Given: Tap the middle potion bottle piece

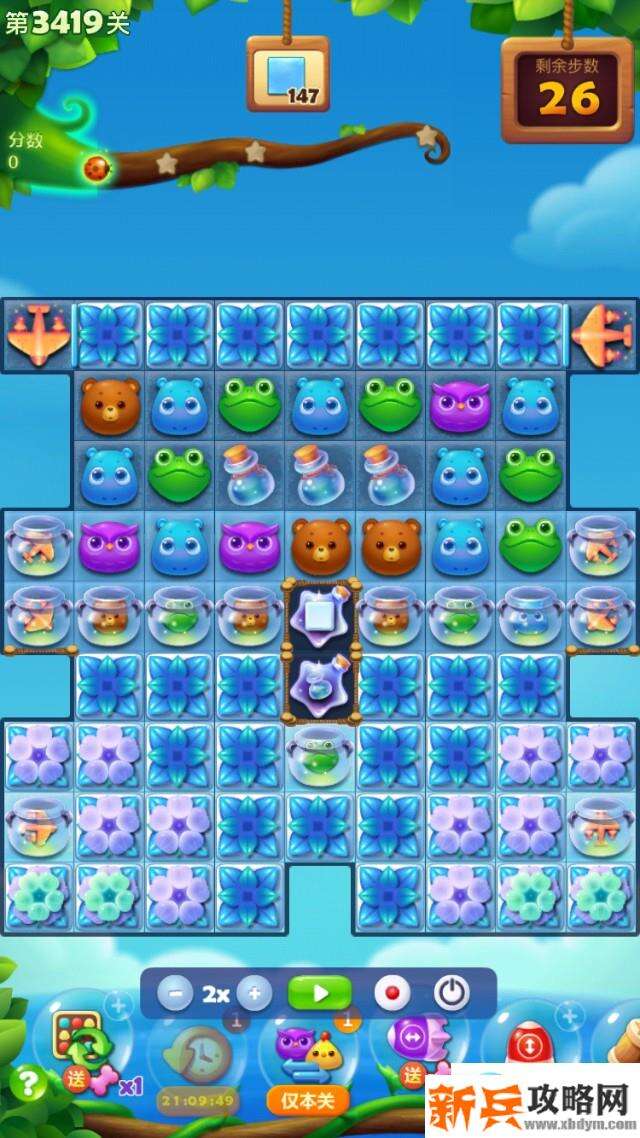Looking at the screenshot, I should (319, 474).
